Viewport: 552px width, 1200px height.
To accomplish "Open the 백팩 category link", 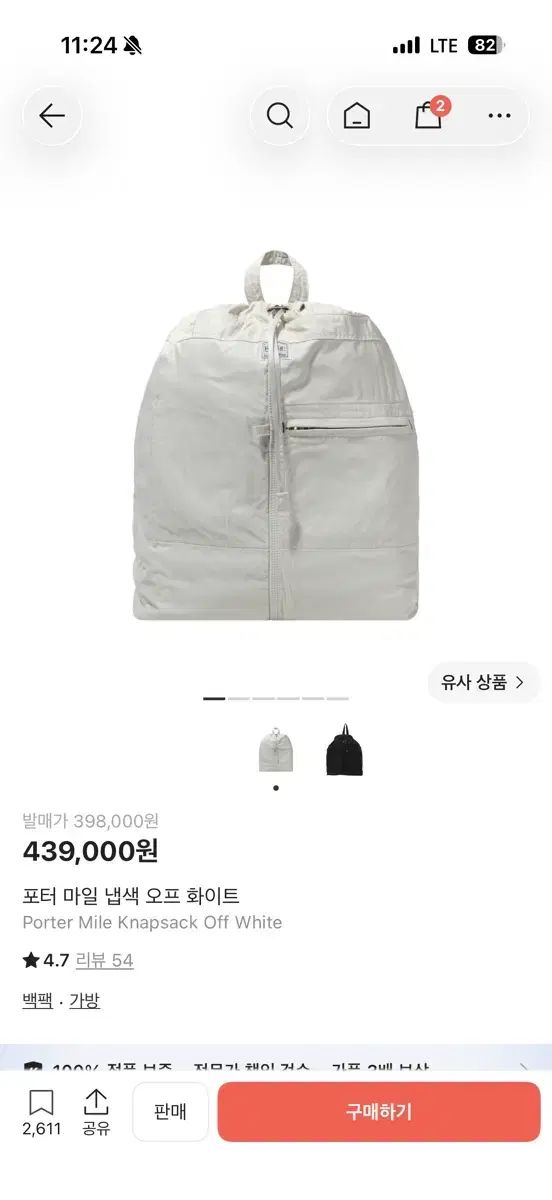I will click(37, 1000).
